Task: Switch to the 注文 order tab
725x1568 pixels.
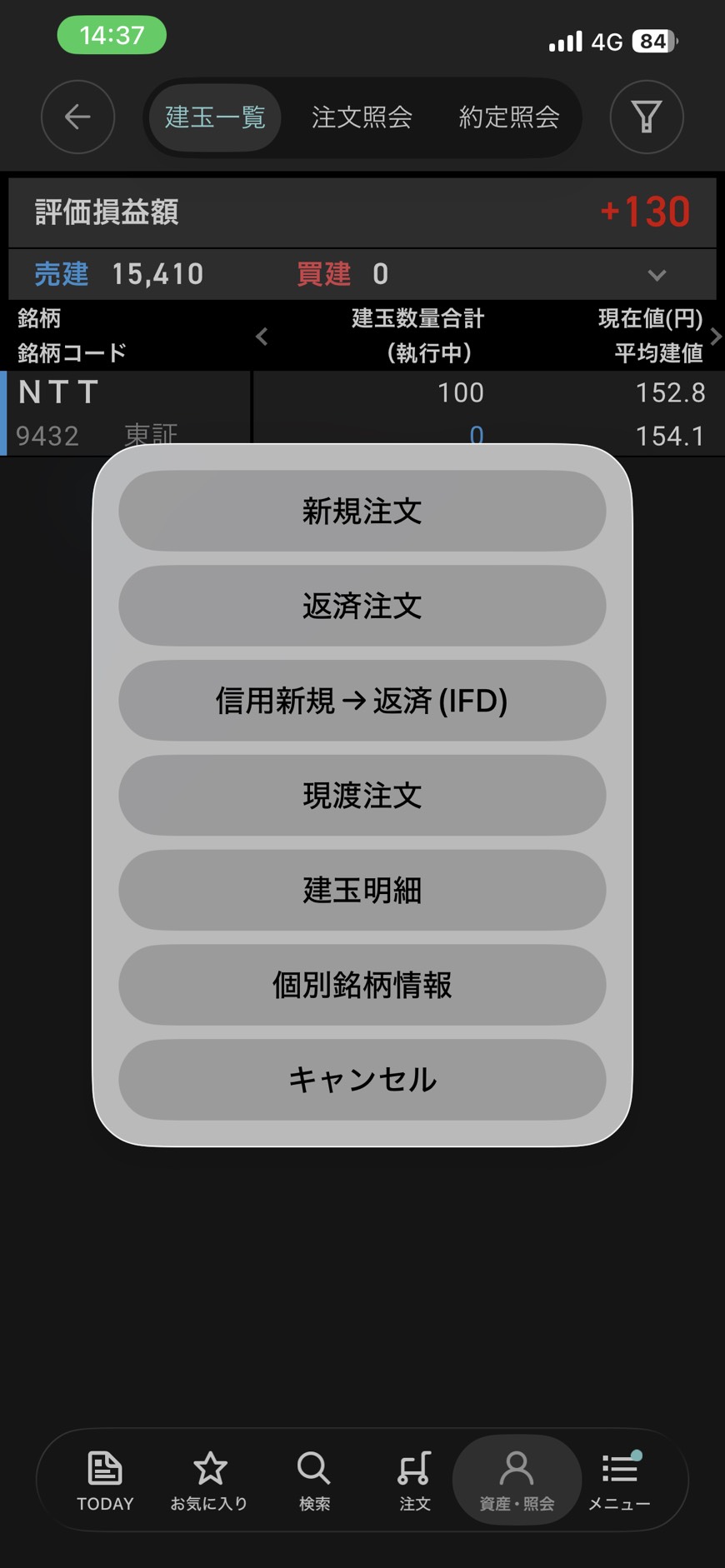Action: pyautogui.click(x=414, y=1480)
